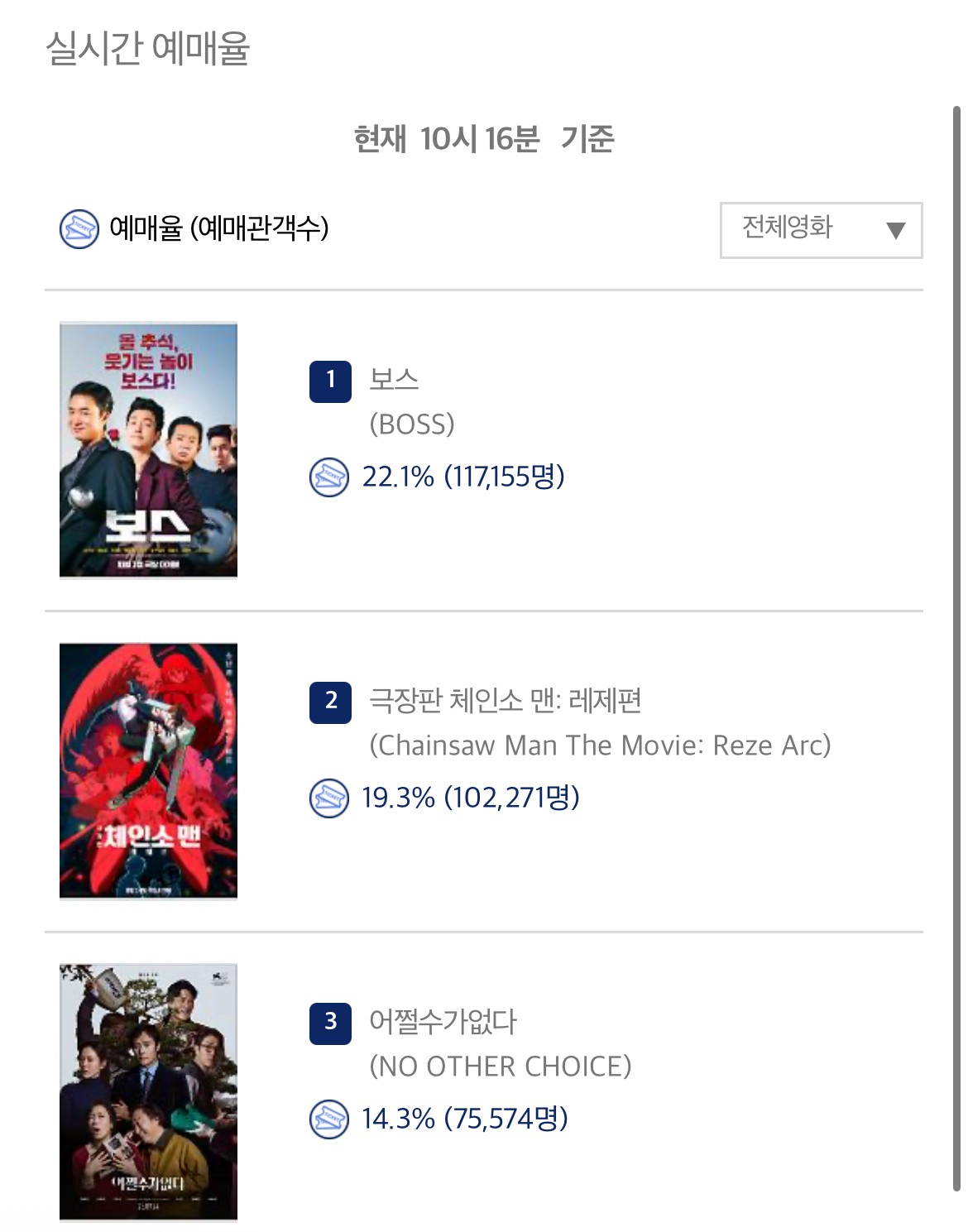Open 어쩔수가없다 (NO OTHER CHOICE) movie entry
Viewport: 968px width, 1232px height.
coord(443,1022)
